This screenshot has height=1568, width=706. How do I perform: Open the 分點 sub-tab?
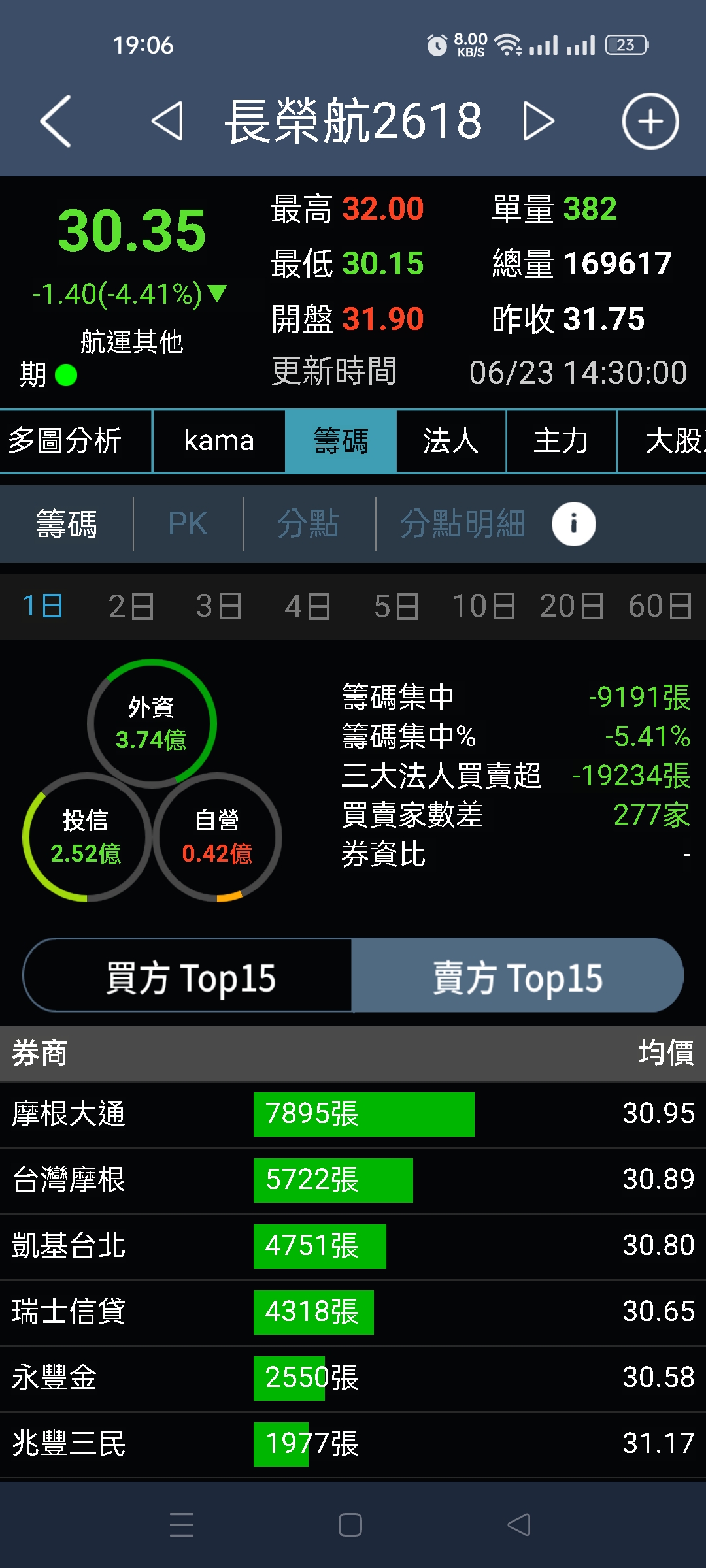(308, 524)
